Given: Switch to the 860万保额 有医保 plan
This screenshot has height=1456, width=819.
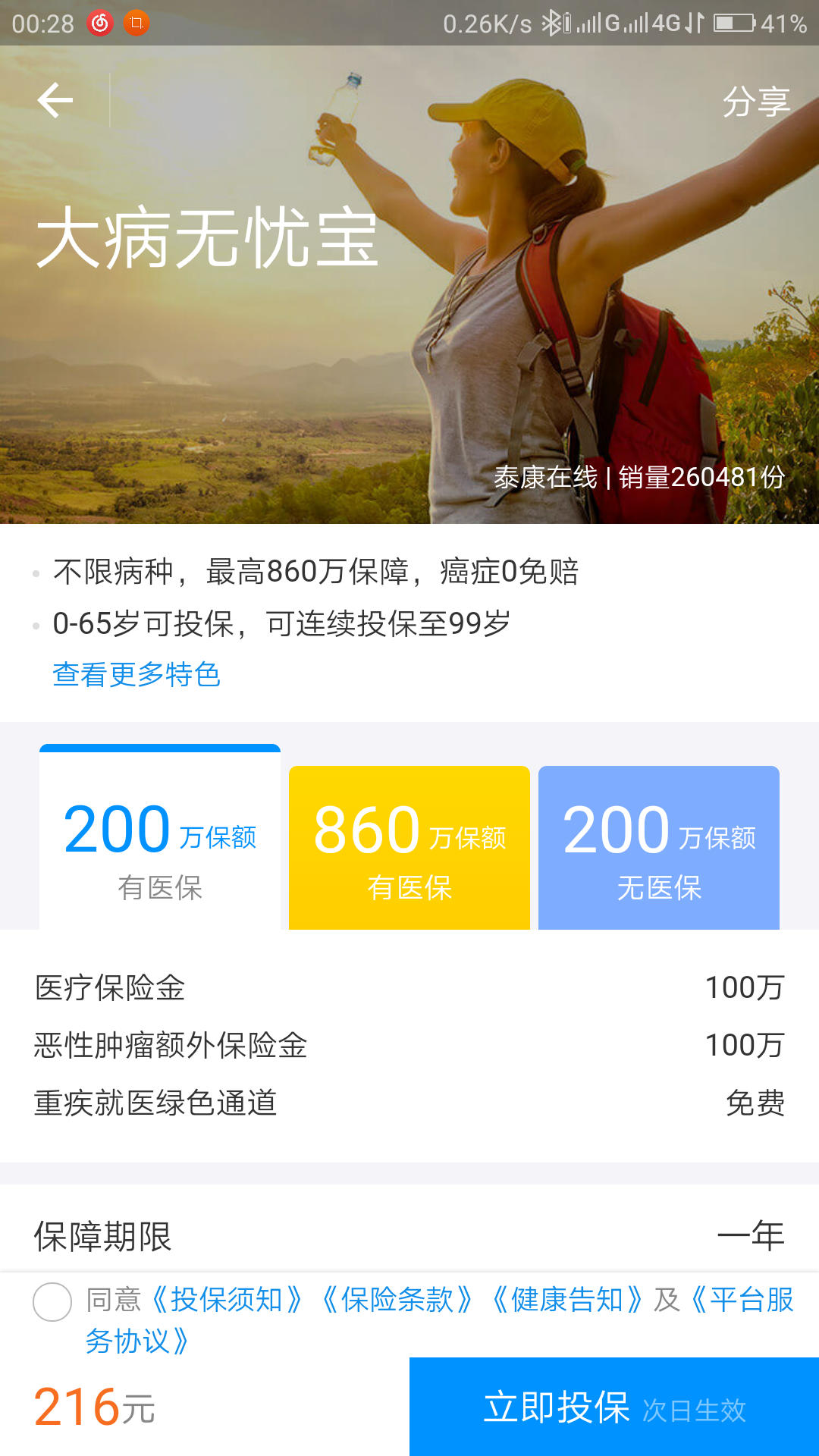Looking at the screenshot, I should click(x=409, y=848).
